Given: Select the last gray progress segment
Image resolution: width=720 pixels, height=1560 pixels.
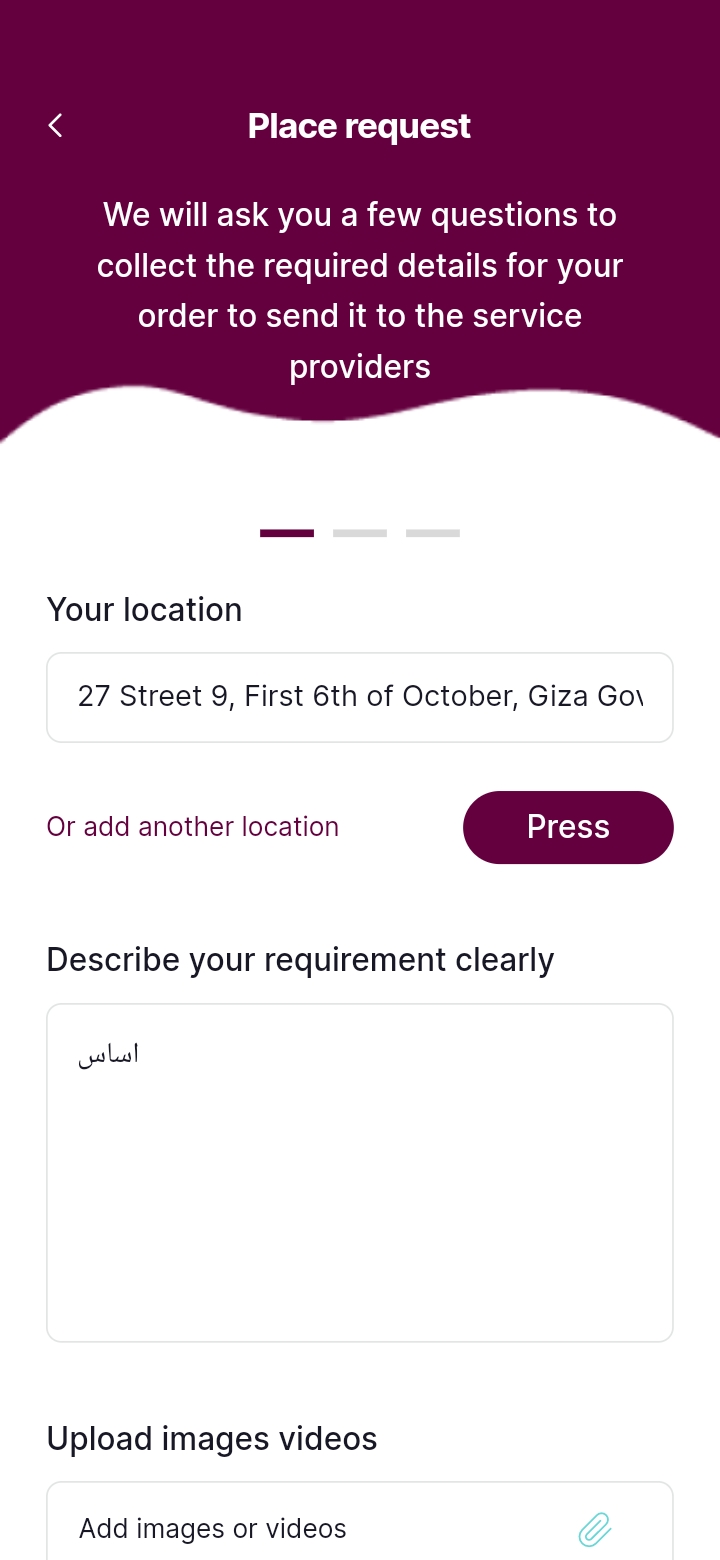Looking at the screenshot, I should point(432,533).
